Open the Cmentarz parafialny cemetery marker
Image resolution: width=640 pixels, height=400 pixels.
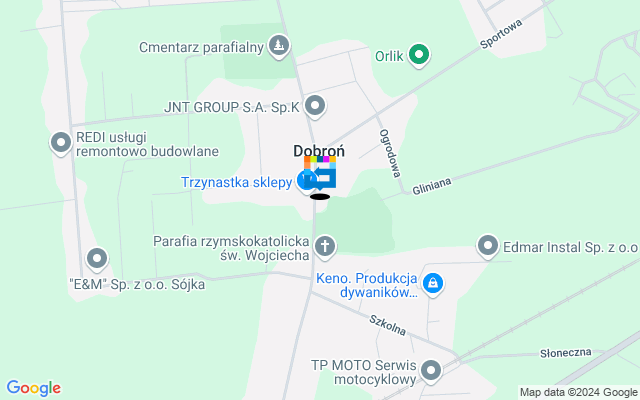click(x=280, y=44)
